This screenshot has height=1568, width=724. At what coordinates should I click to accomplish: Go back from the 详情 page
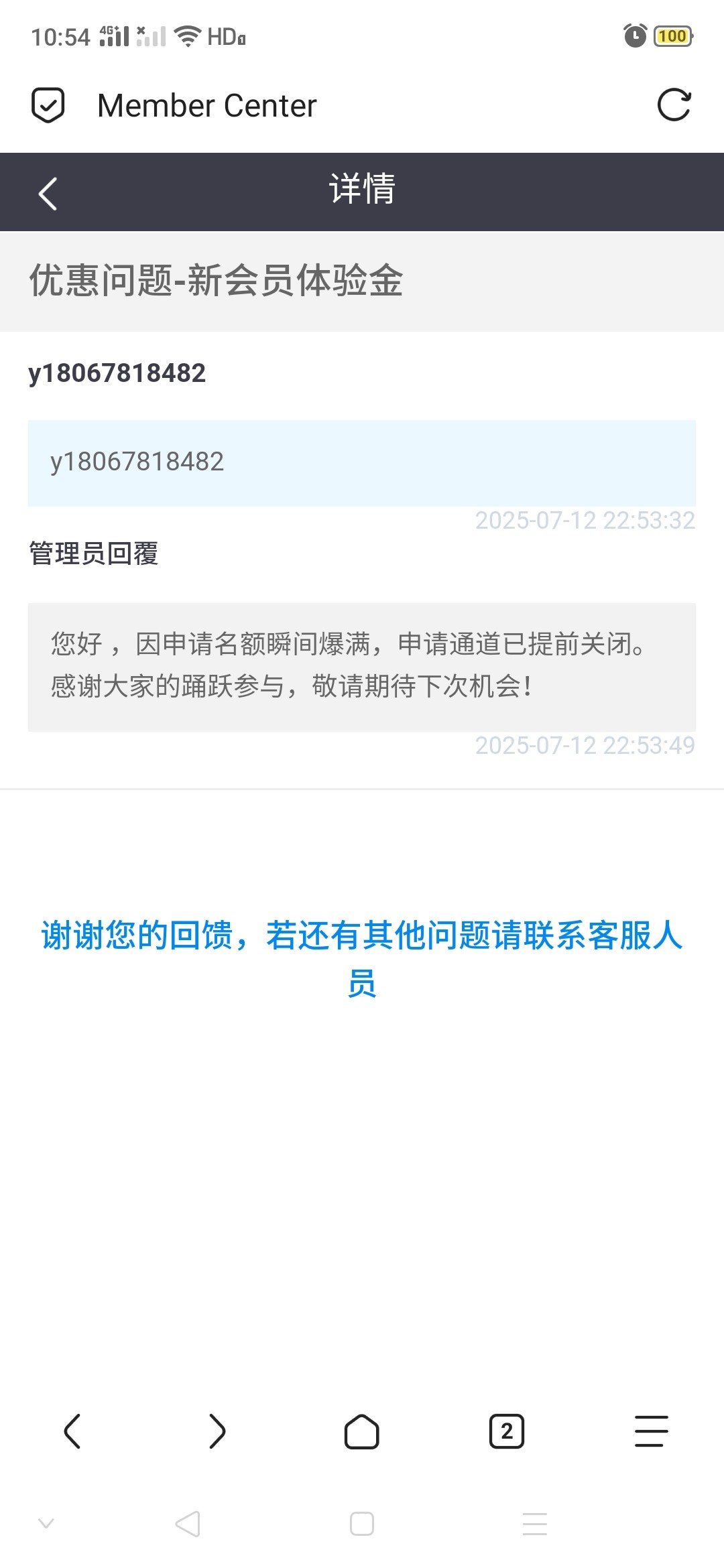(48, 194)
